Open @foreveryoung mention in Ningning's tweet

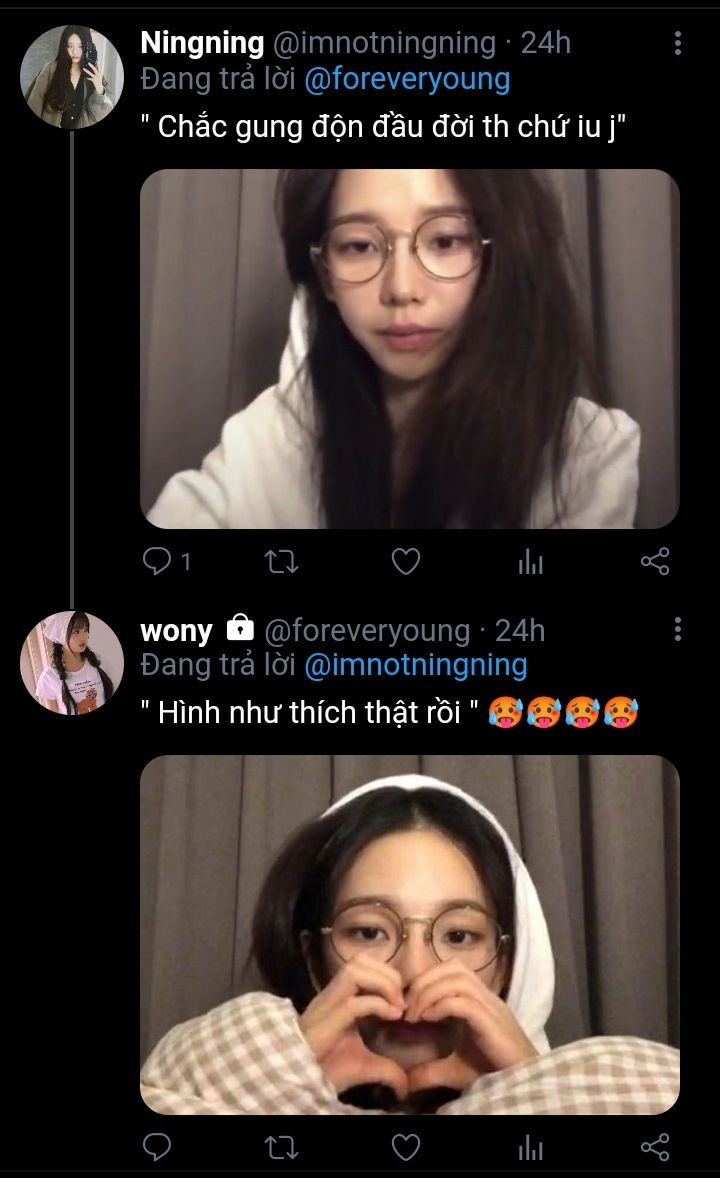coord(407,79)
